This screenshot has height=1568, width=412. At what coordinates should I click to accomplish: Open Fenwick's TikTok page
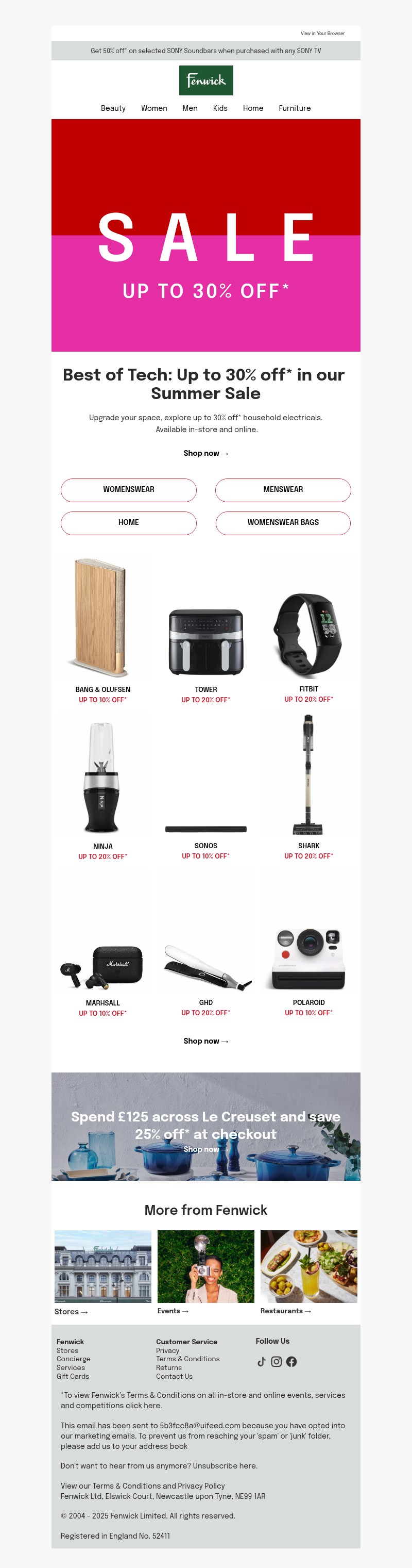(261, 1362)
